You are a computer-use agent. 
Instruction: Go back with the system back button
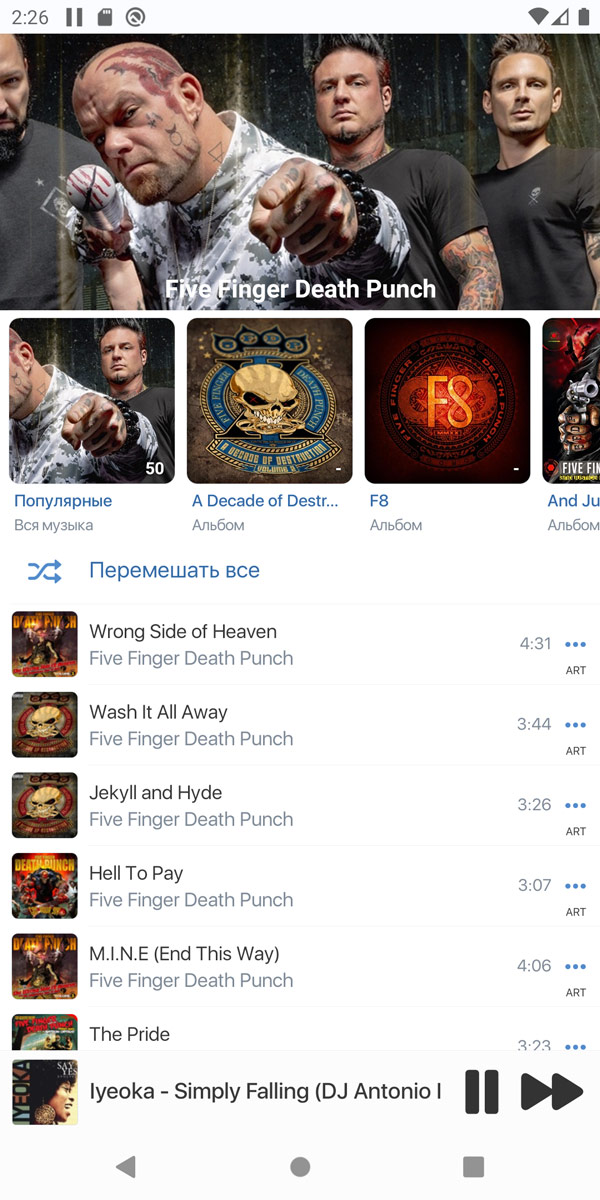coord(126,1166)
